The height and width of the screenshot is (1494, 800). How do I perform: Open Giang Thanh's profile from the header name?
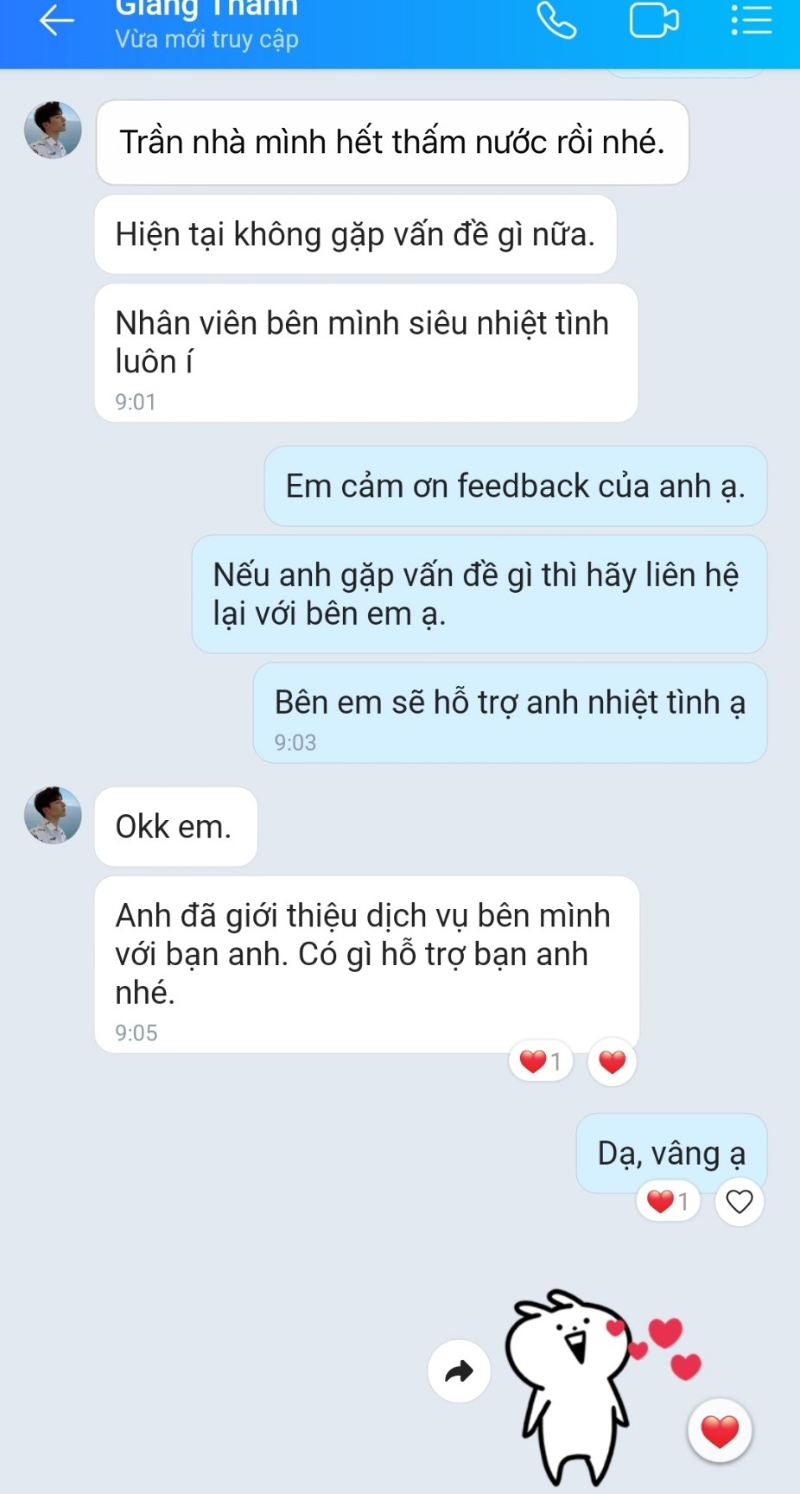[206, 10]
